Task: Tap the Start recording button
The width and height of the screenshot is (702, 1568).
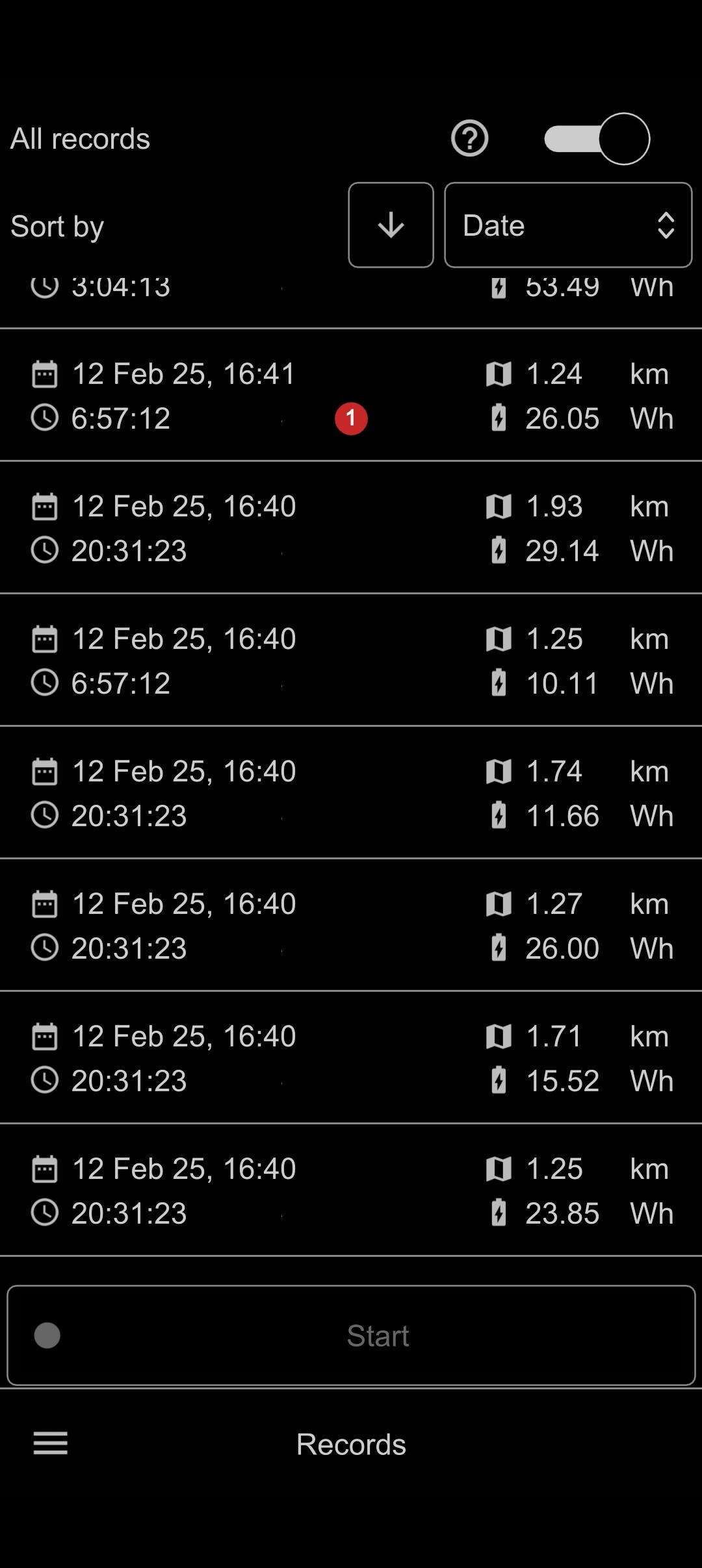Action: [351, 1335]
